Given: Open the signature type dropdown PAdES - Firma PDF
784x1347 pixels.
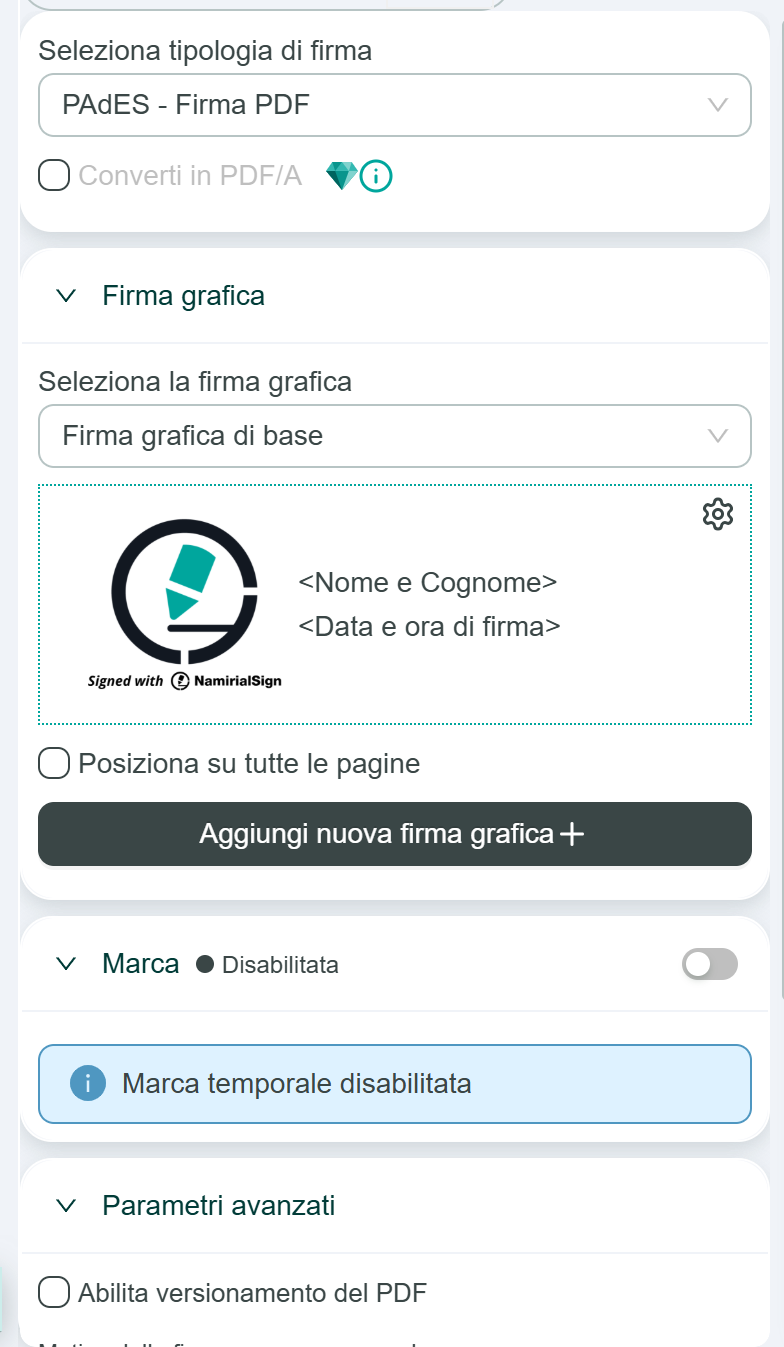Looking at the screenshot, I should click(x=394, y=105).
